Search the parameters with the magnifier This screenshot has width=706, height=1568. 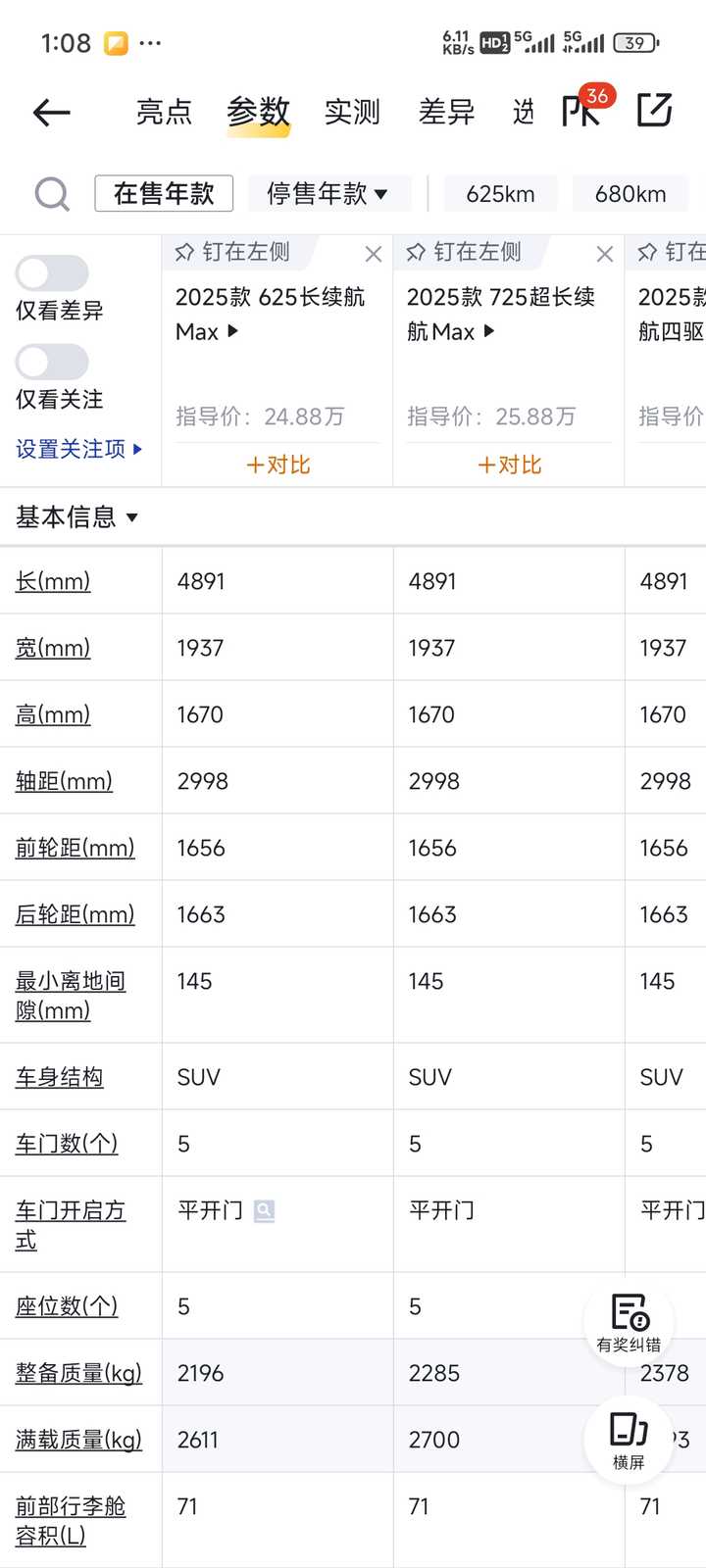click(52, 194)
